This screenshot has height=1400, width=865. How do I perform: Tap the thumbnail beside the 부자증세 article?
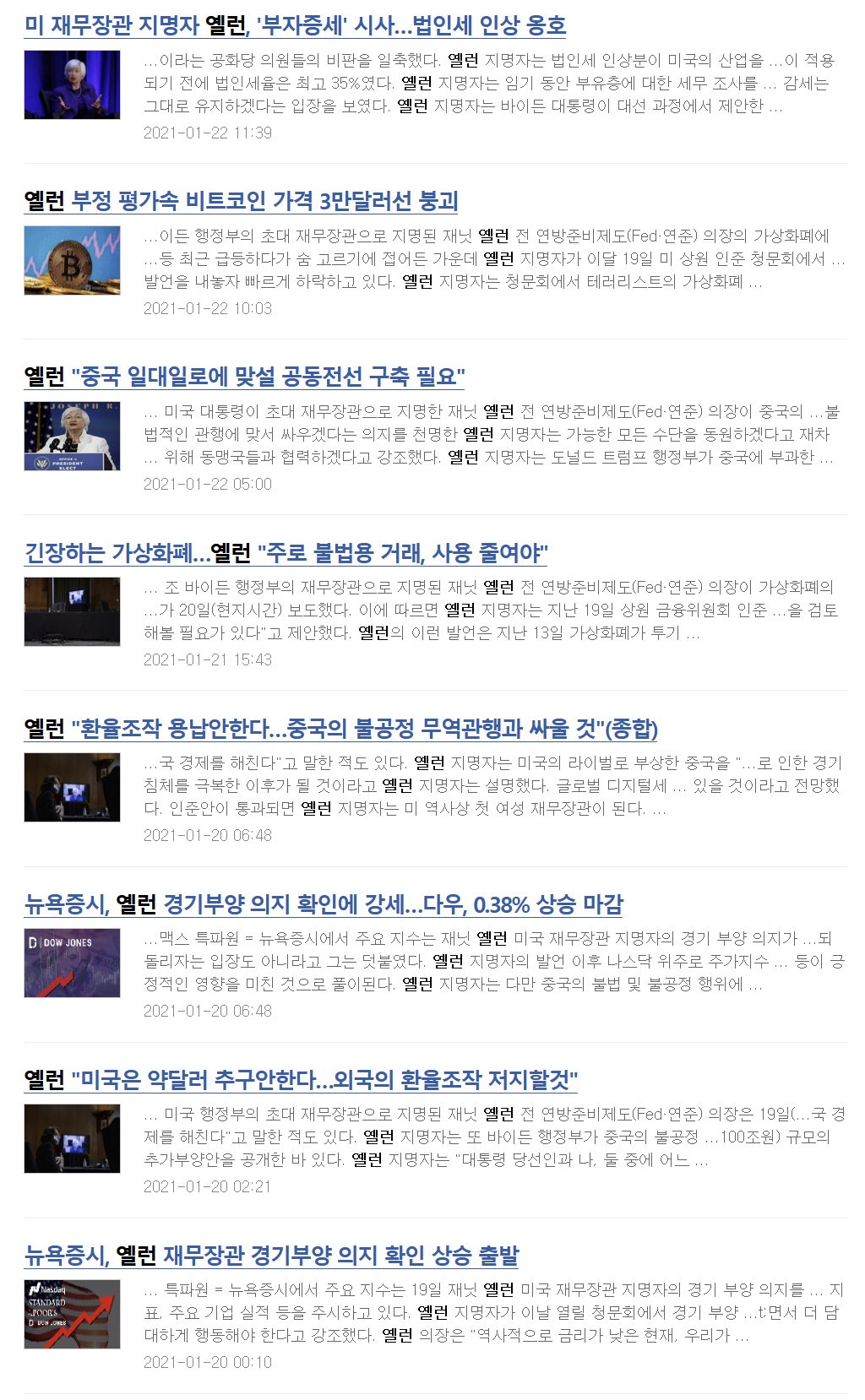72,84
